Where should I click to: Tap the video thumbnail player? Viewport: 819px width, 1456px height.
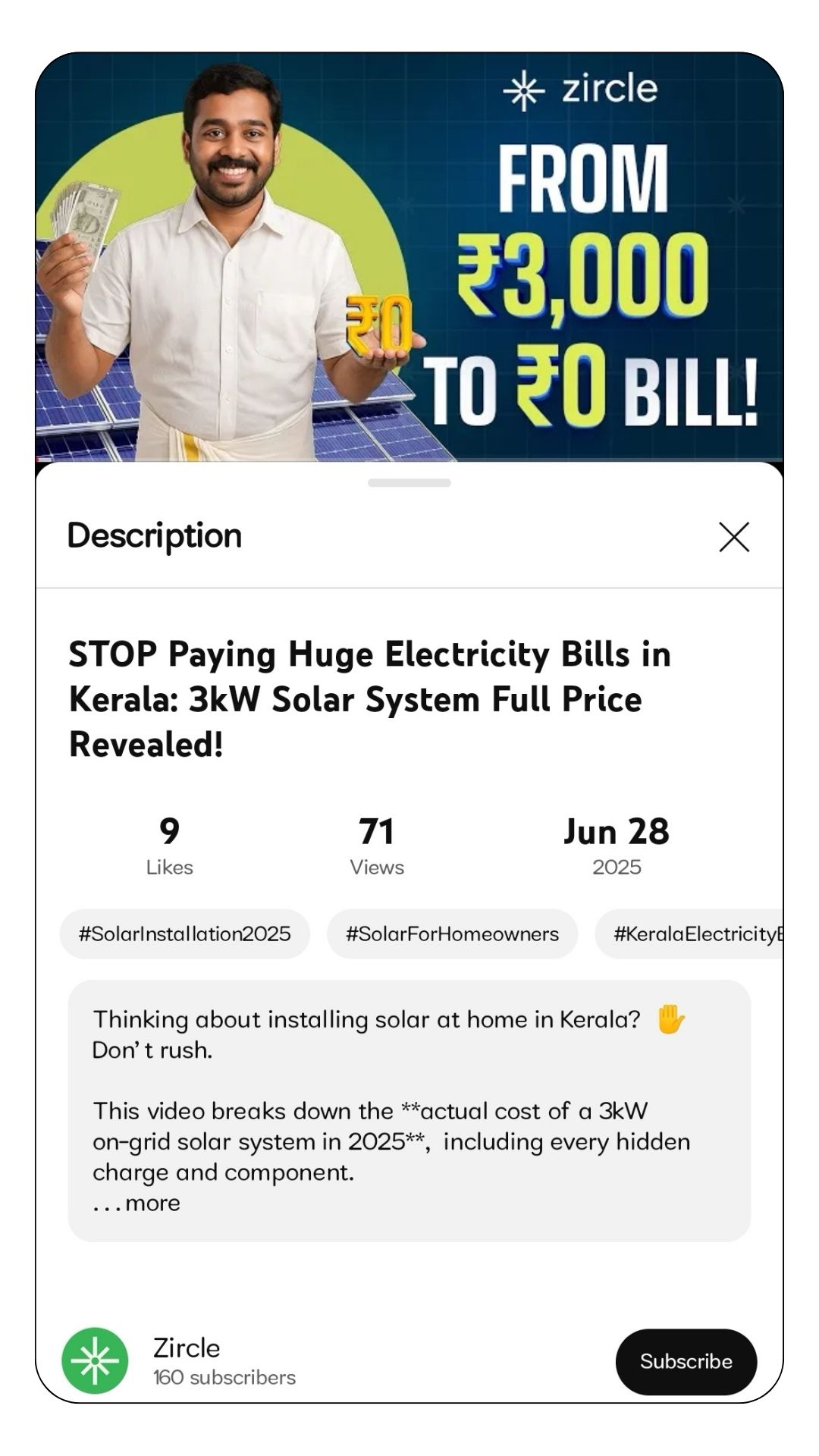click(x=409, y=256)
